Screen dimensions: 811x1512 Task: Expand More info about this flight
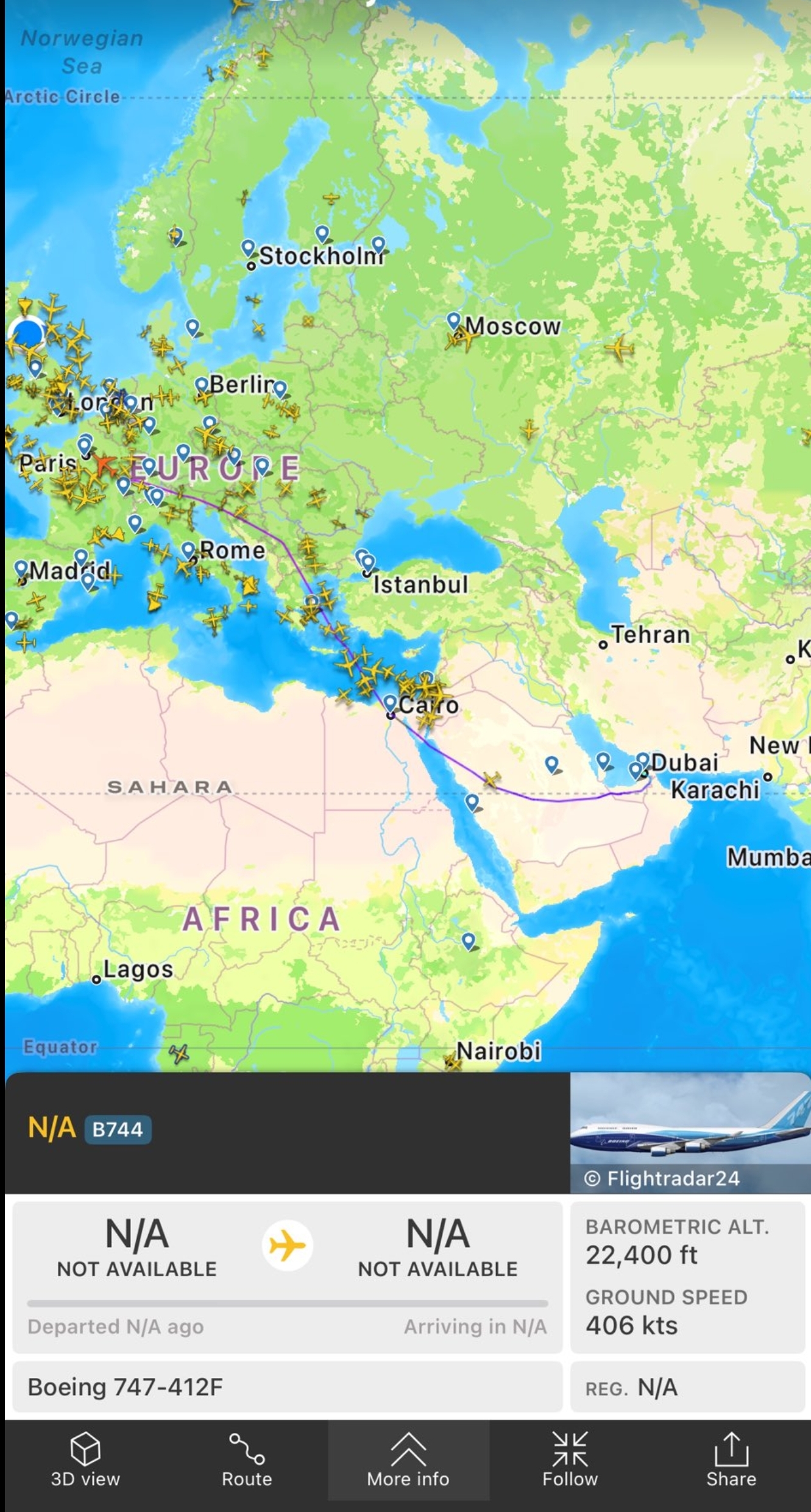tap(408, 1460)
